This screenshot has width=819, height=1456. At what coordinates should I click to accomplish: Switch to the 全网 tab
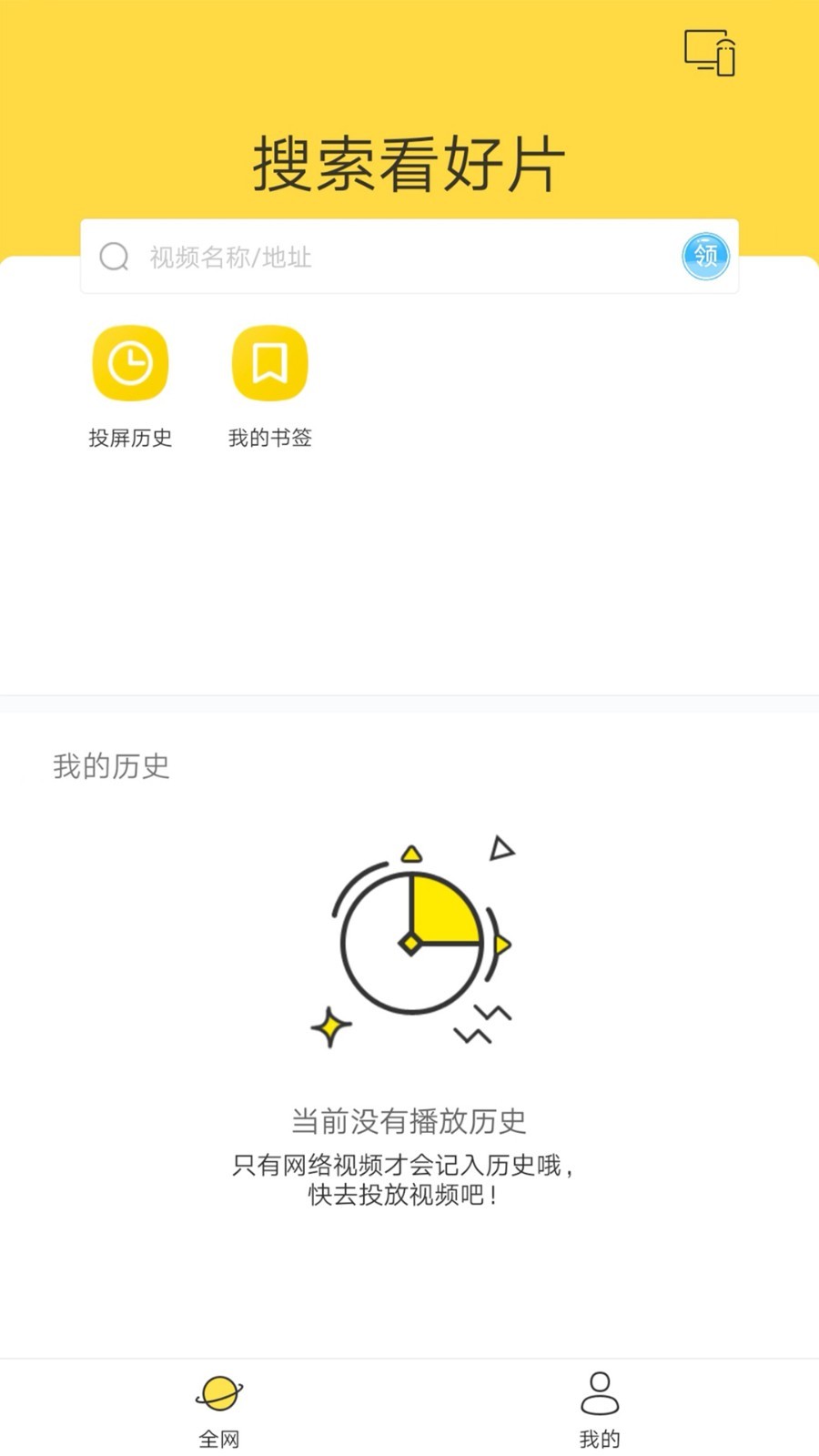219,1410
